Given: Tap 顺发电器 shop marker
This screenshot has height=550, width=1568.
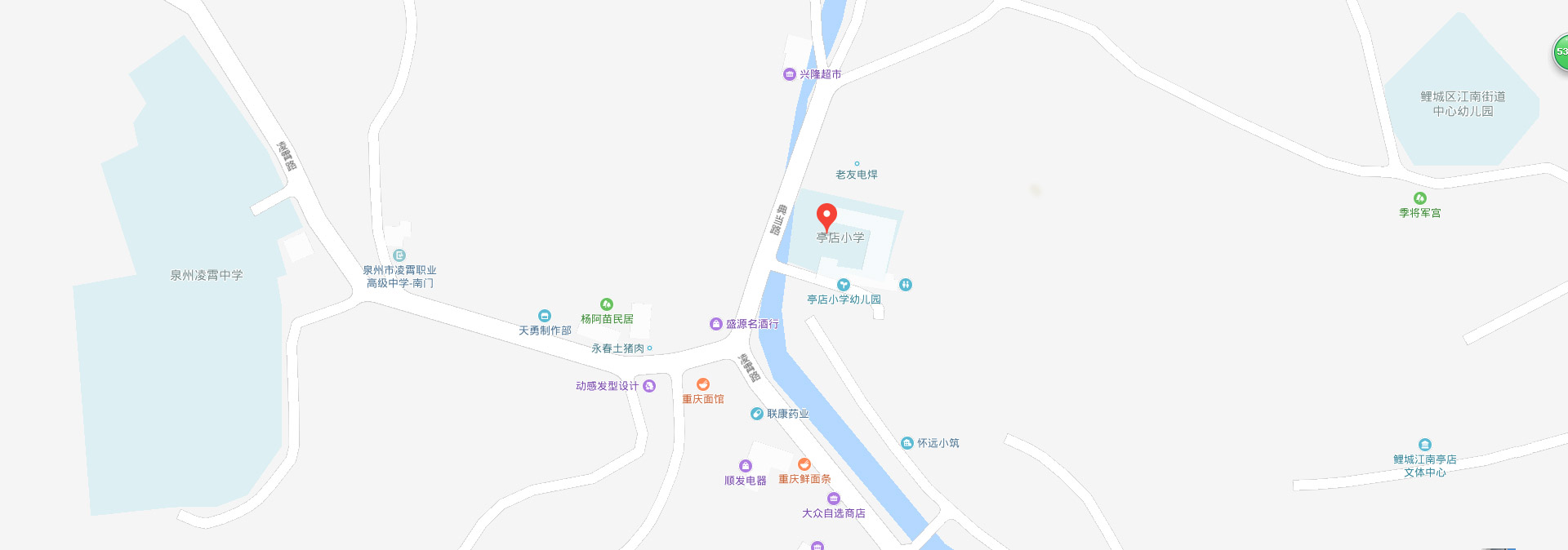Looking at the screenshot, I should pos(746,466).
